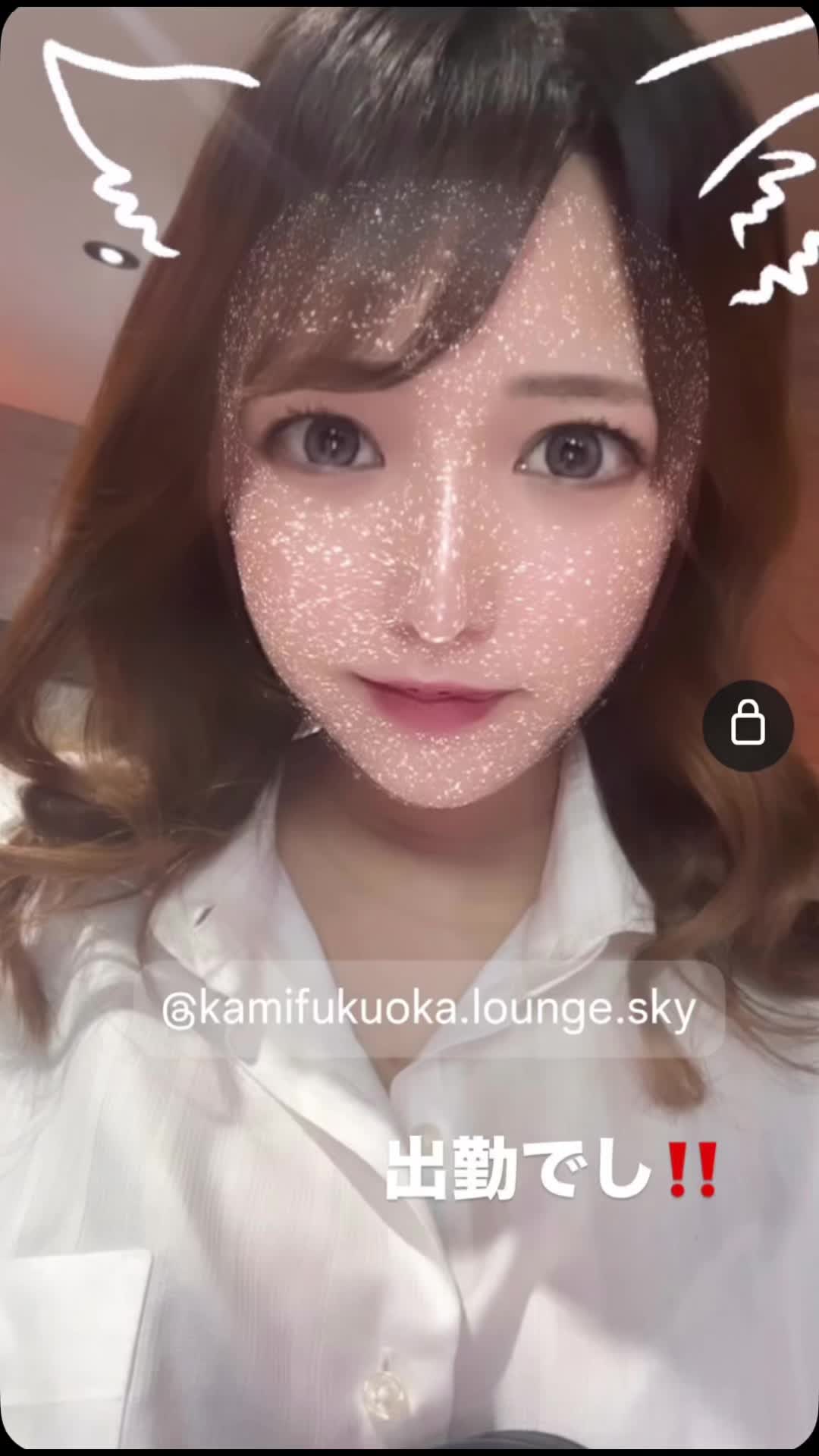
Task: Tap the lock icon button
Action: point(748,726)
